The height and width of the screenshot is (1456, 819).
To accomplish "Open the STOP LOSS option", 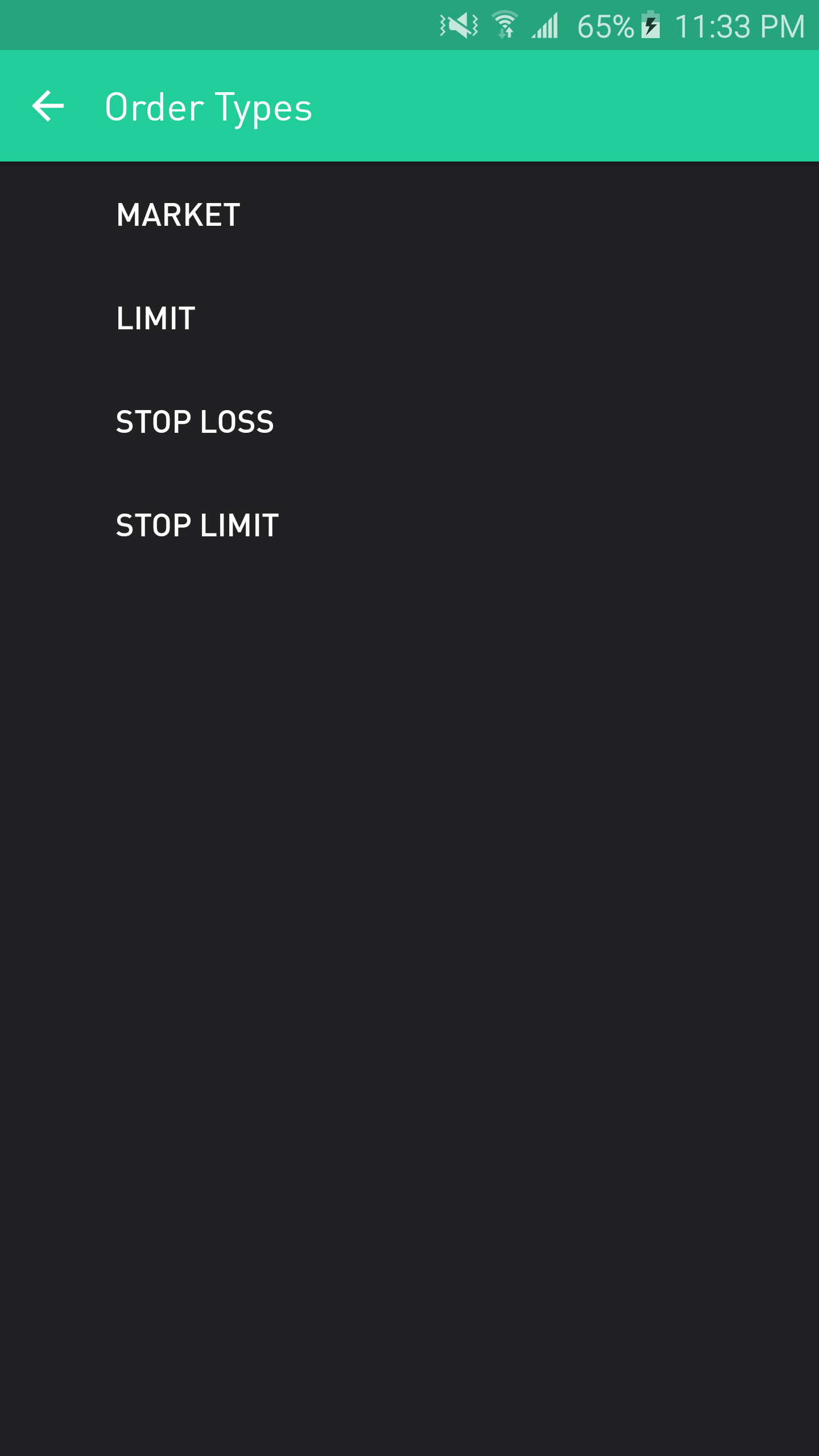I will (195, 422).
